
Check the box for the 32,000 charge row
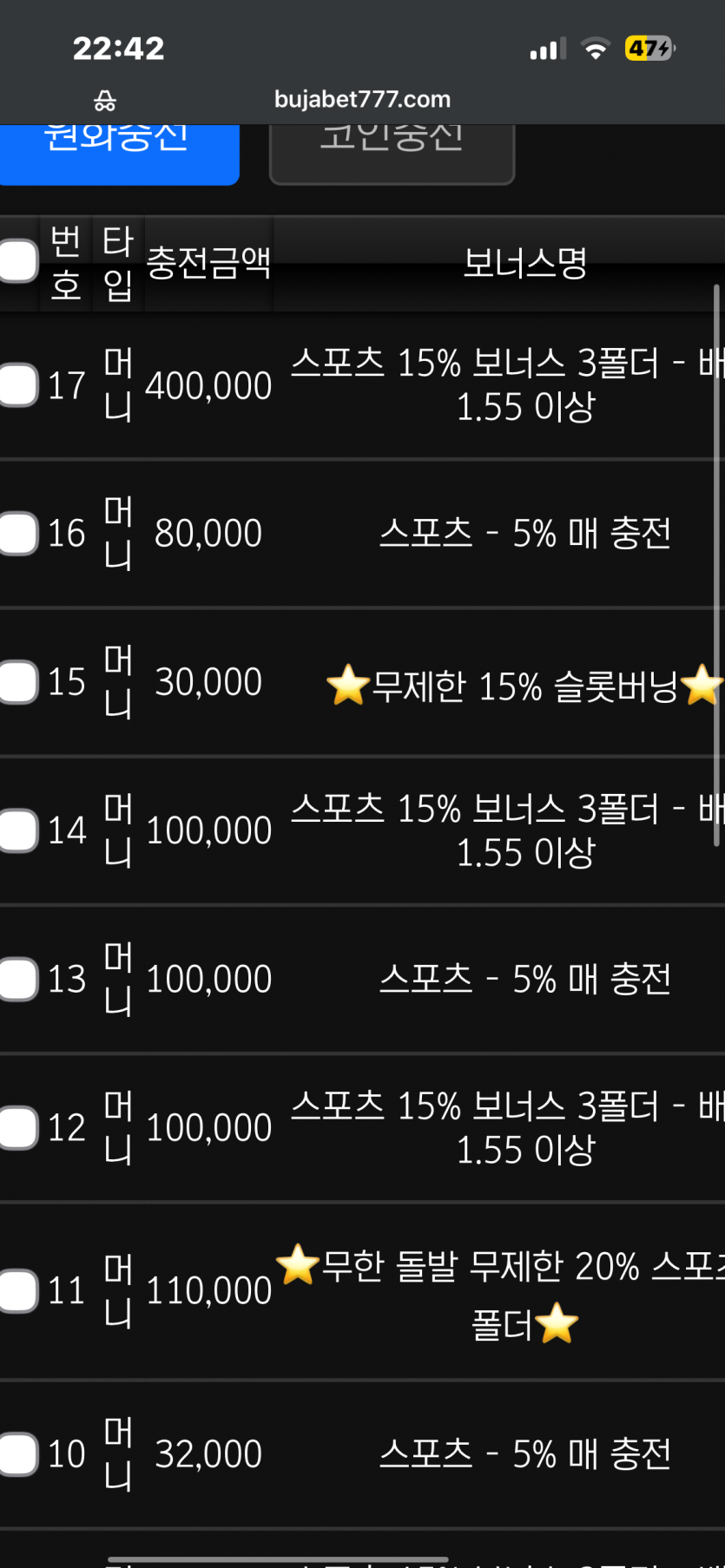(18, 1453)
